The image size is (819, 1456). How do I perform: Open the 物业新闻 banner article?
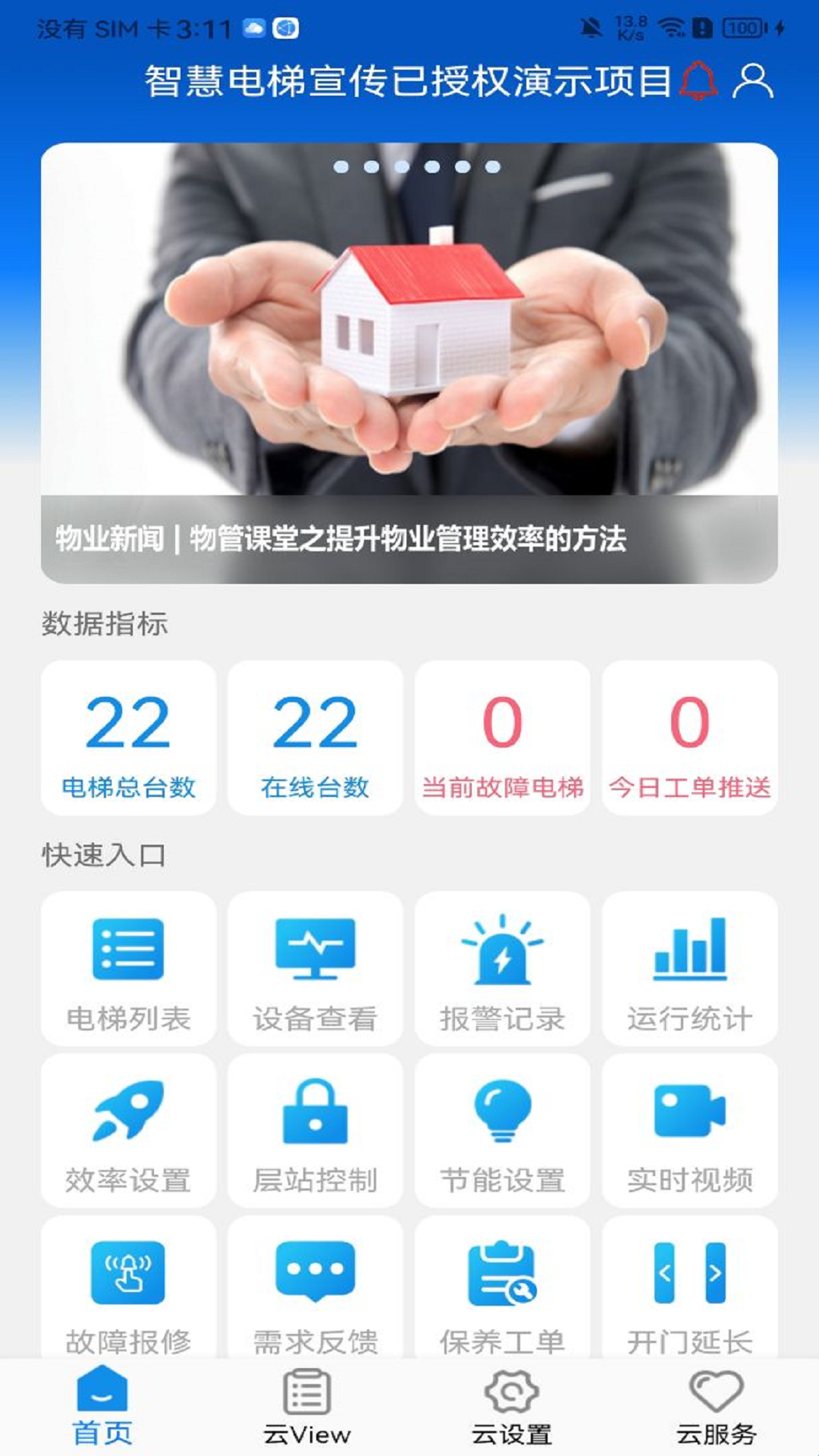click(409, 362)
